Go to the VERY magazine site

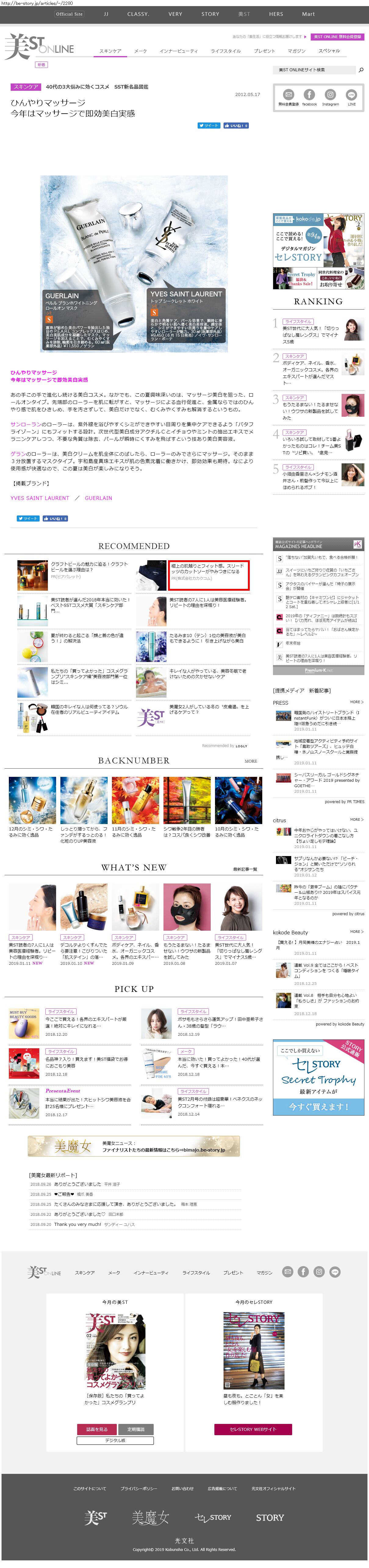tap(175, 14)
